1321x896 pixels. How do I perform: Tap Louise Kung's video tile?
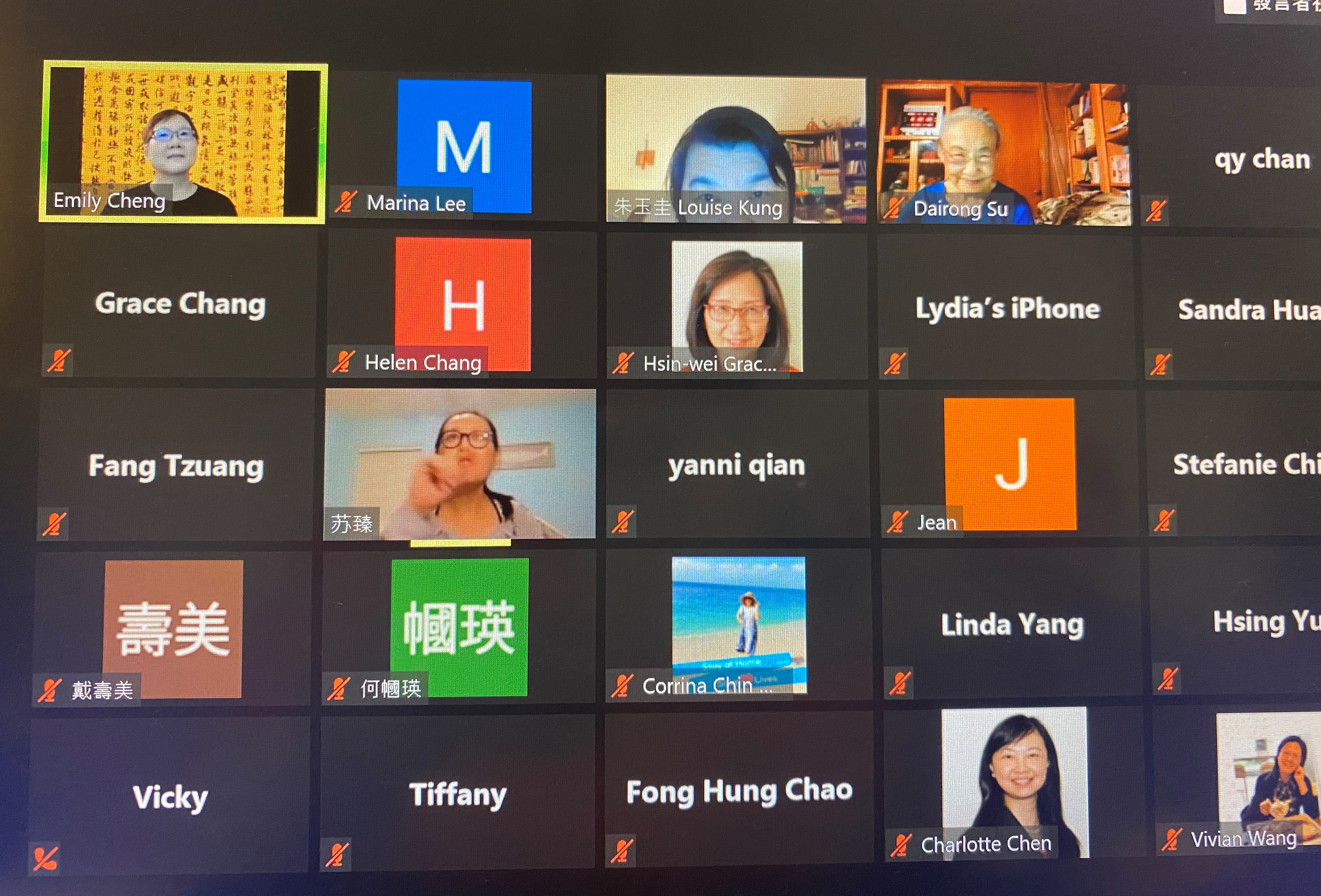coord(736,149)
